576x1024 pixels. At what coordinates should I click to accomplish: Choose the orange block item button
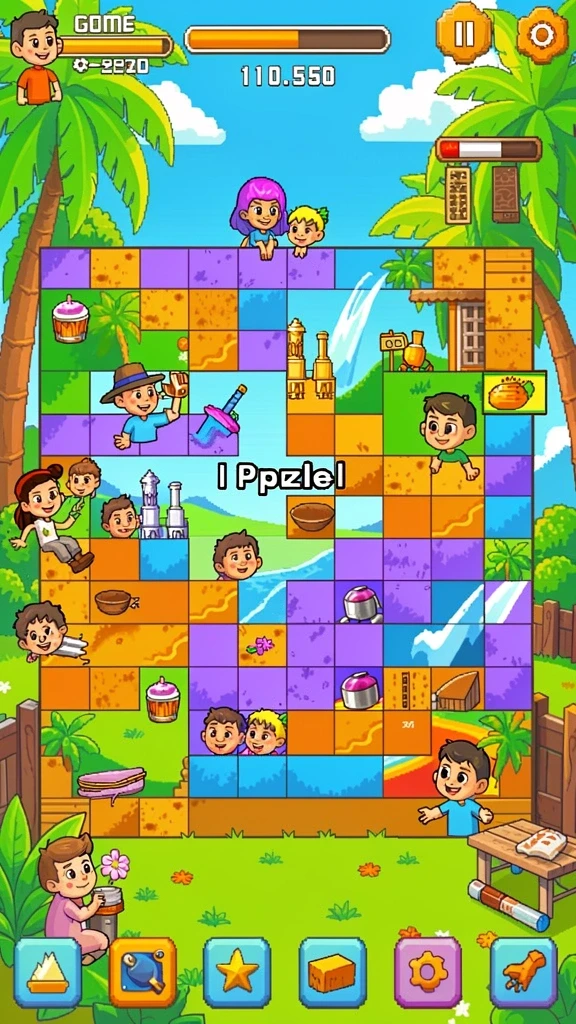click(x=332, y=972)
